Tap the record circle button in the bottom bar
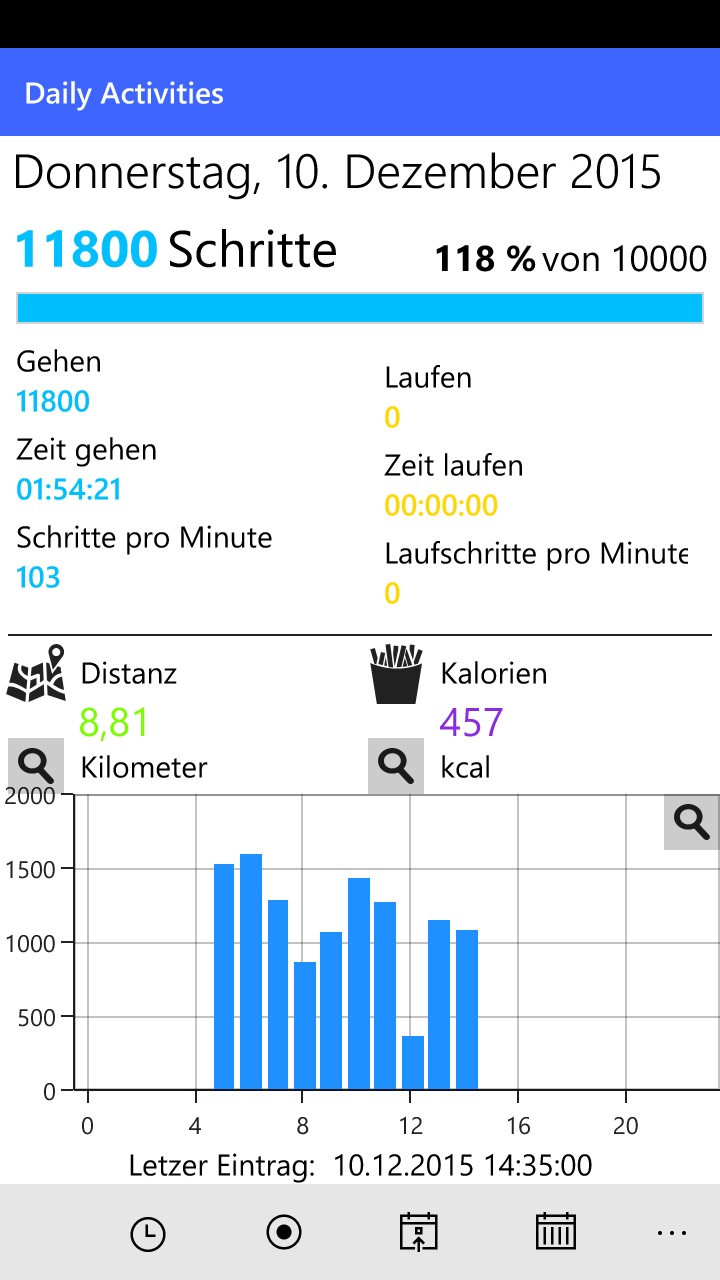 [284, 1233]
